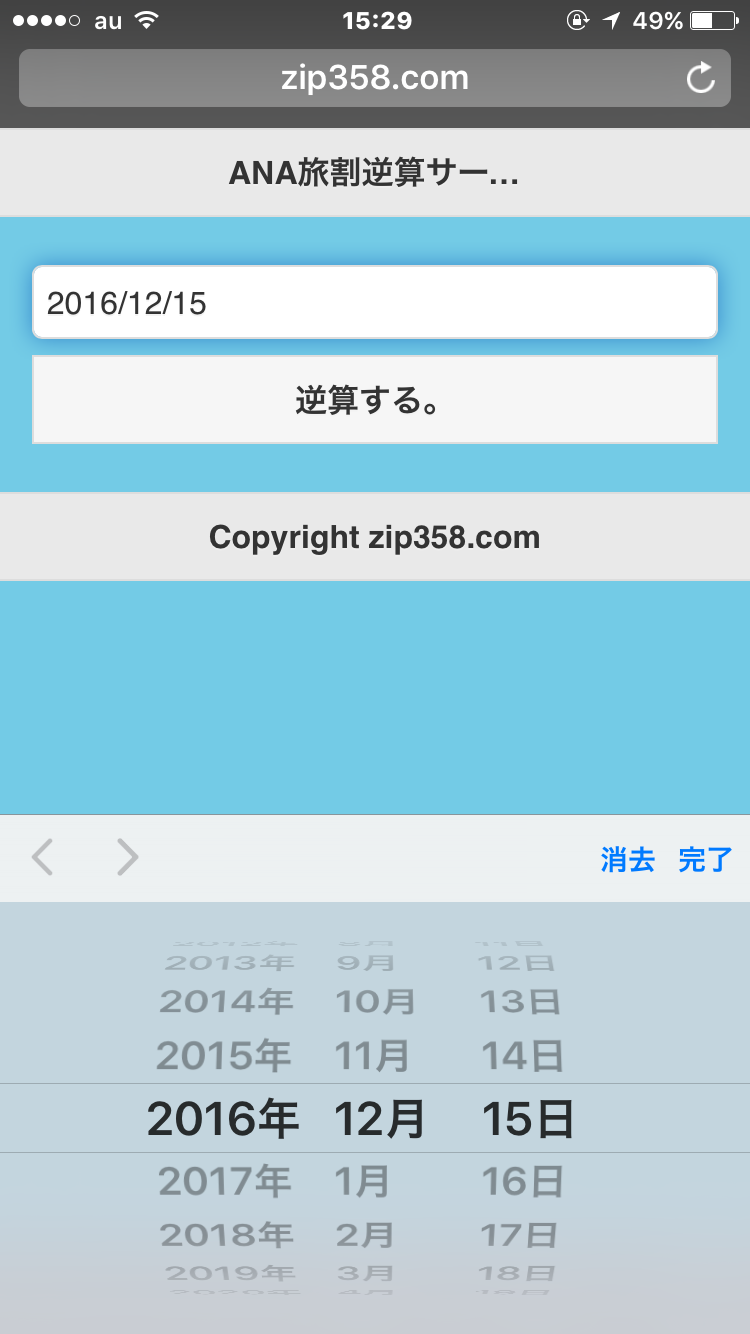This screenshot has width=750, height=1334.
Task: Select 2014年 in the year wheel
Action: coord(226,1001)
